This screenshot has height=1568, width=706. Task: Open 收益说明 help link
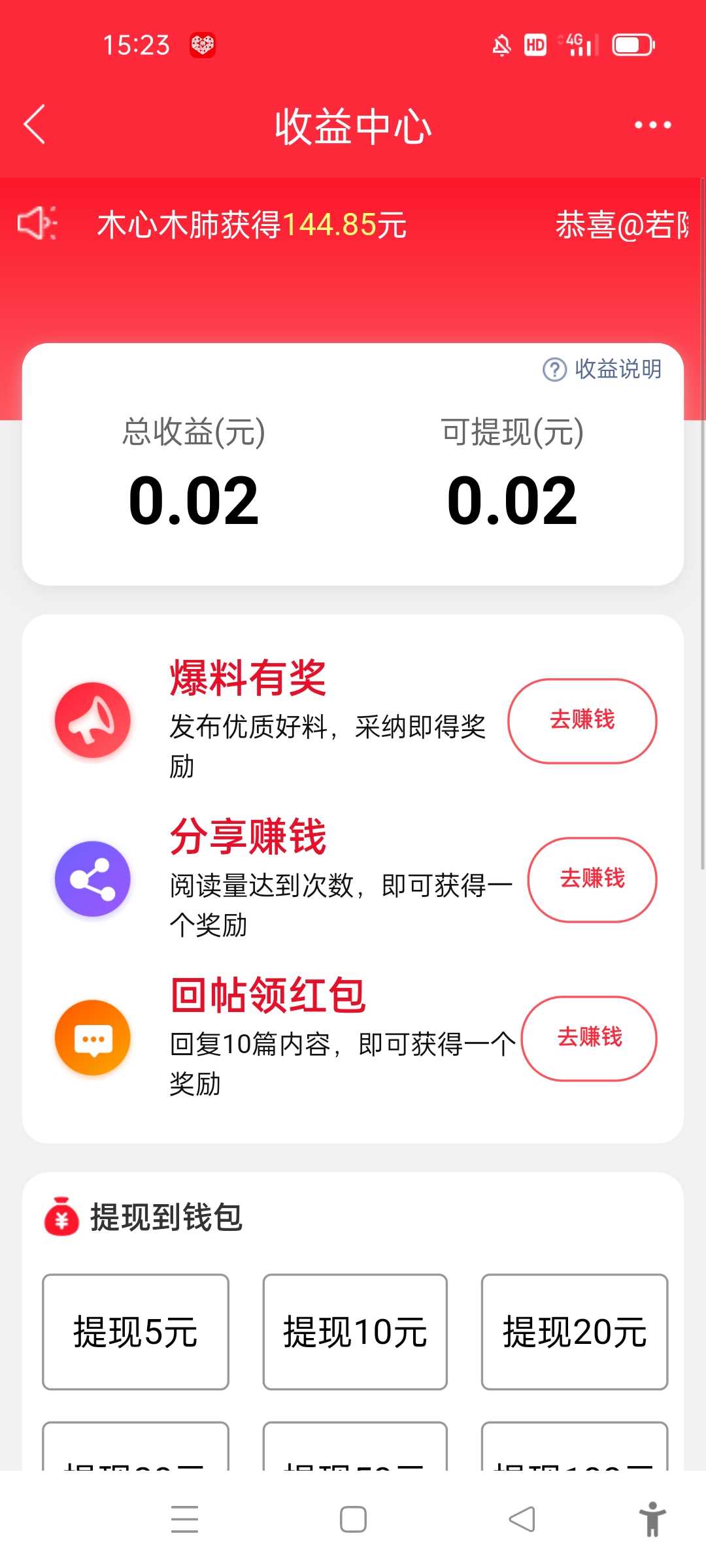click(602, 369)
